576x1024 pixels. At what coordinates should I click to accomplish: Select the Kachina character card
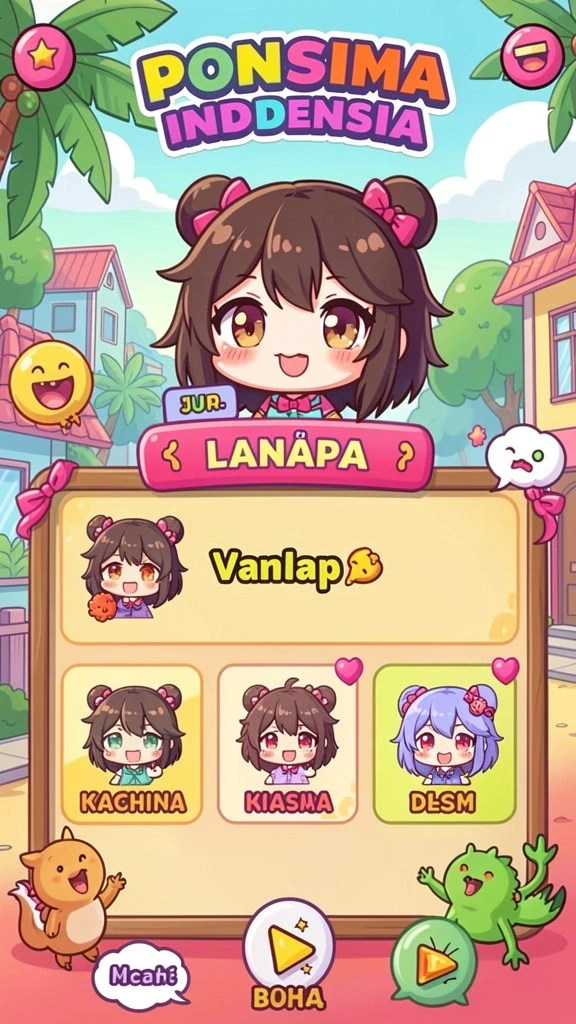132,744
